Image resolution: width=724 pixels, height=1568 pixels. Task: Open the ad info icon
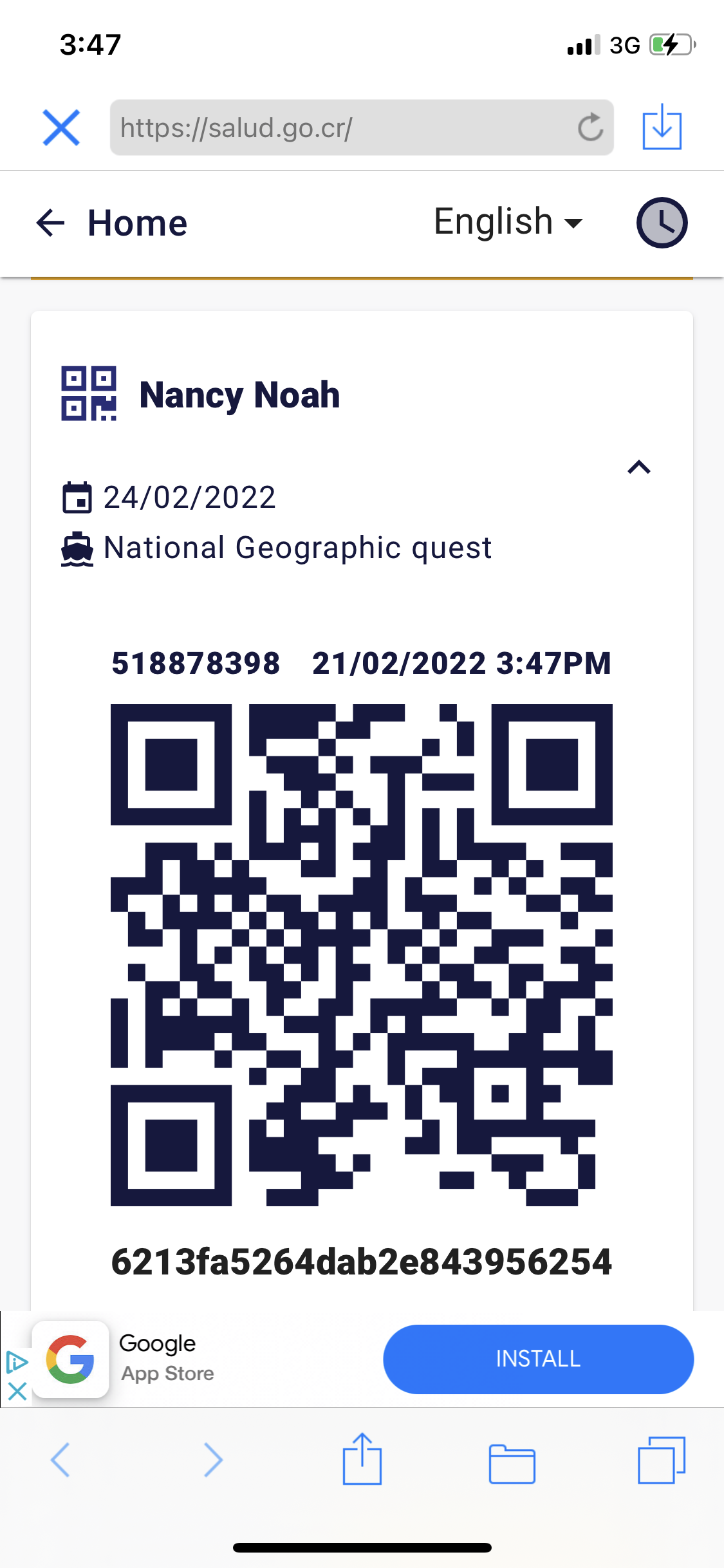pyautogui.click(x=17, y=1361)
